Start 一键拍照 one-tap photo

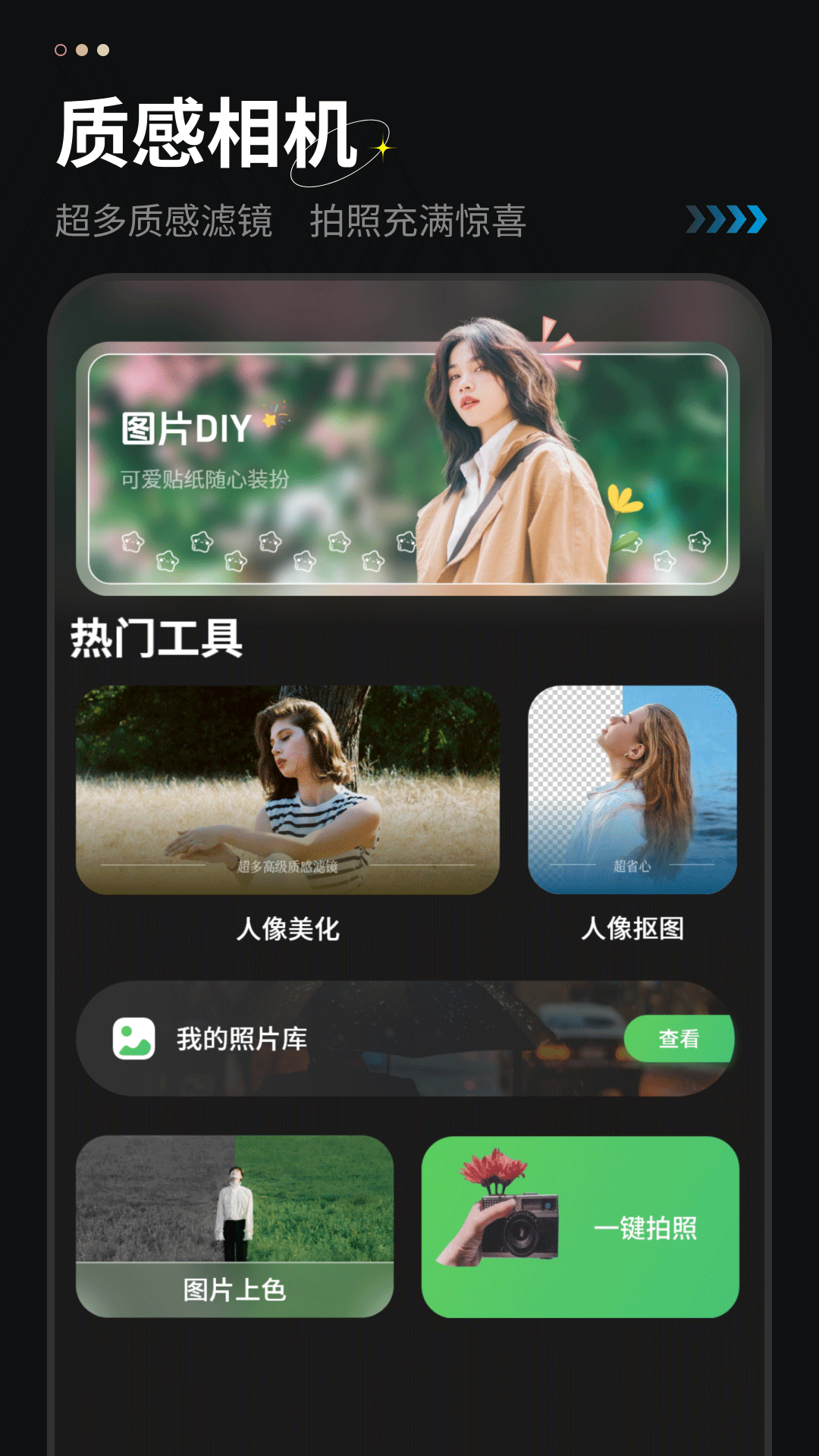pos(648,1225)
